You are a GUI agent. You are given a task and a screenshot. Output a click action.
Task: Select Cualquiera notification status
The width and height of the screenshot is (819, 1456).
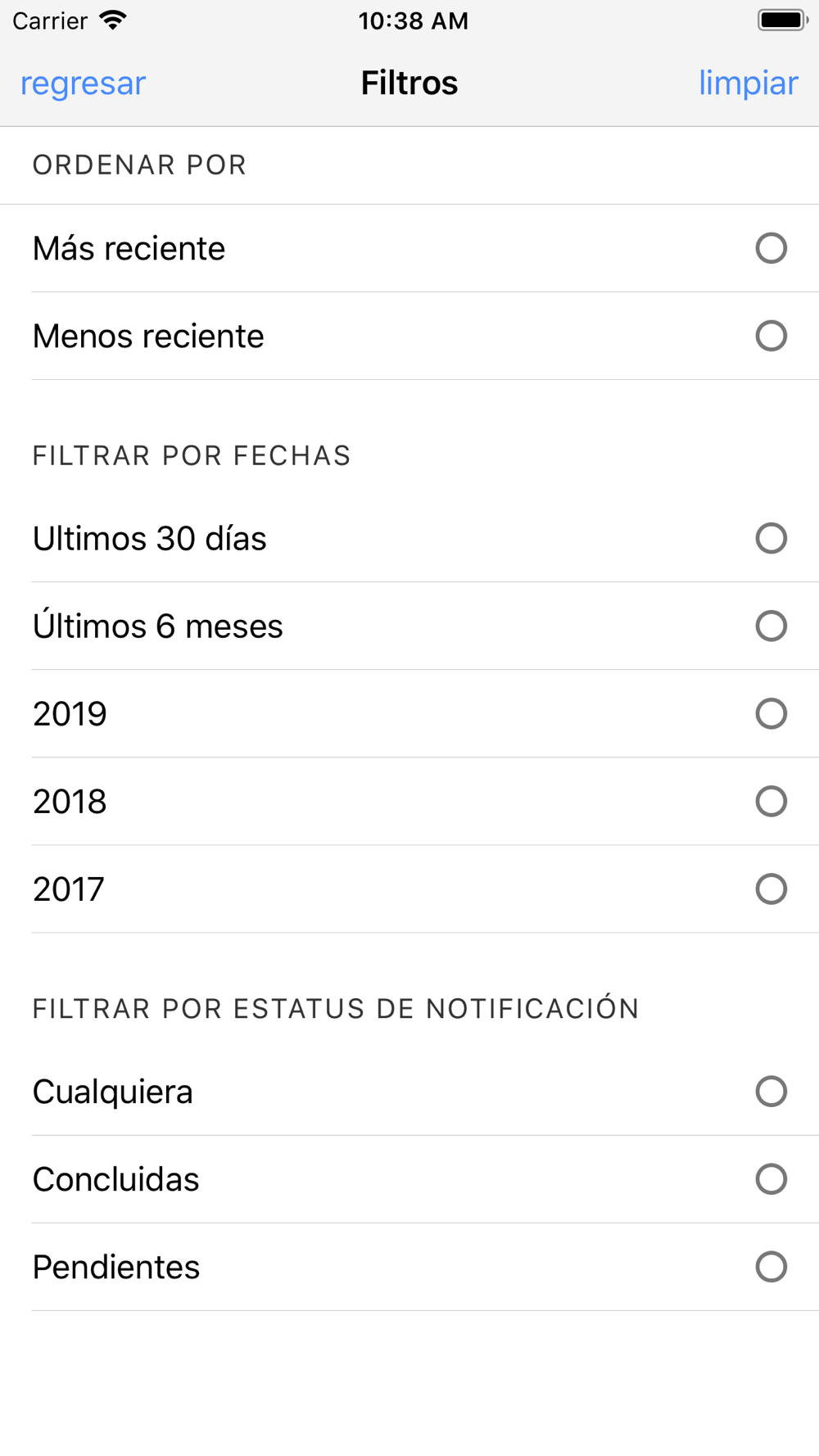(x=409, y=1092)
